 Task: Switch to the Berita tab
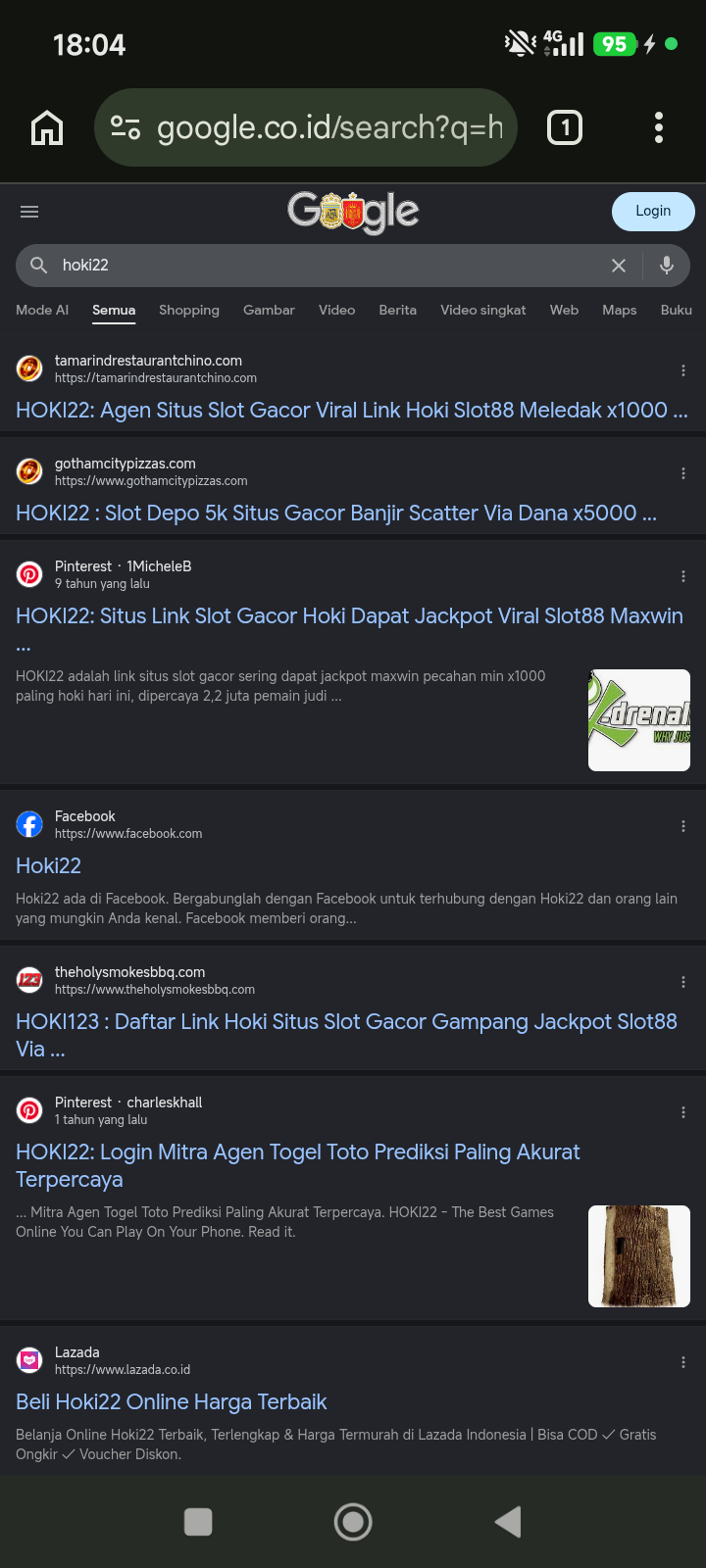397,310
